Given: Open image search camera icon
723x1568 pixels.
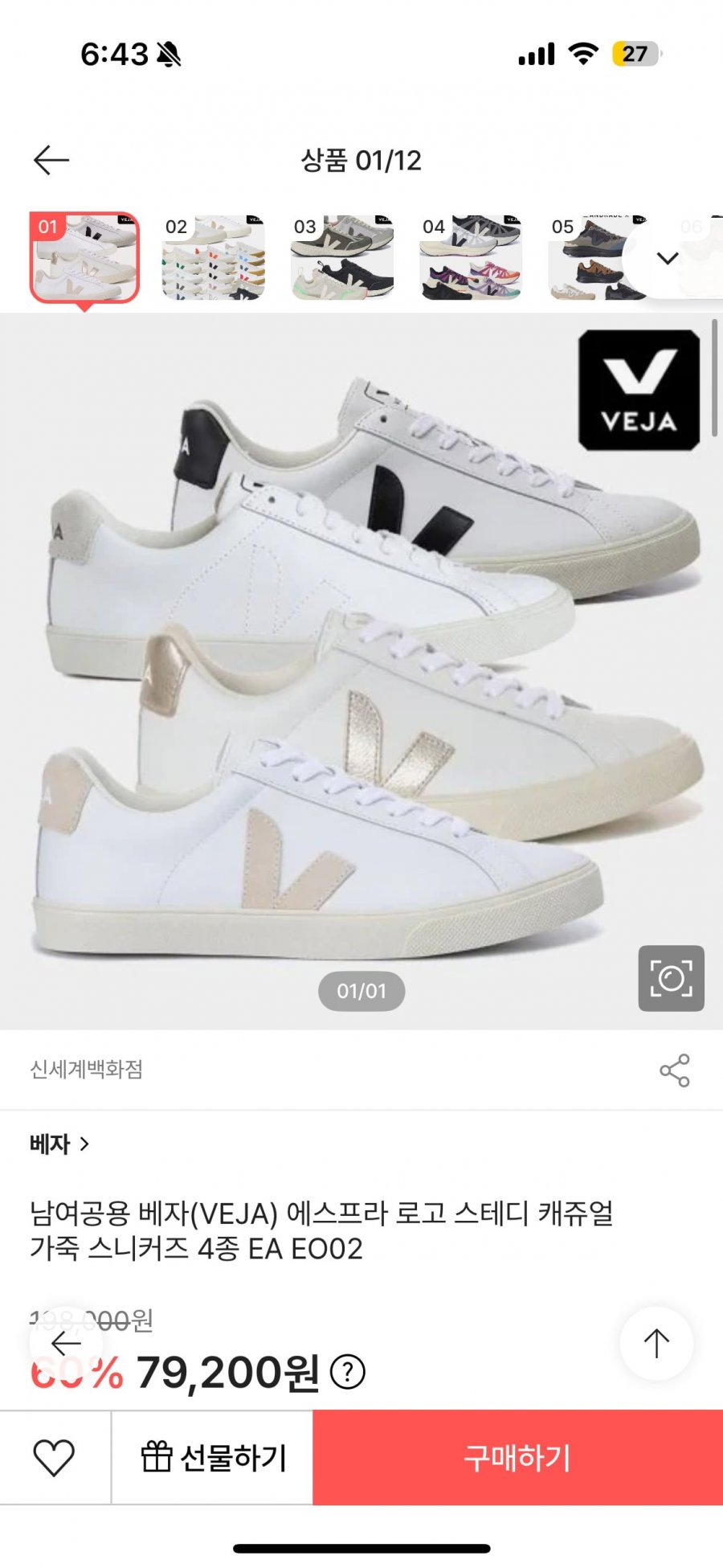Looking at the screenshot, I should (671, 978).
